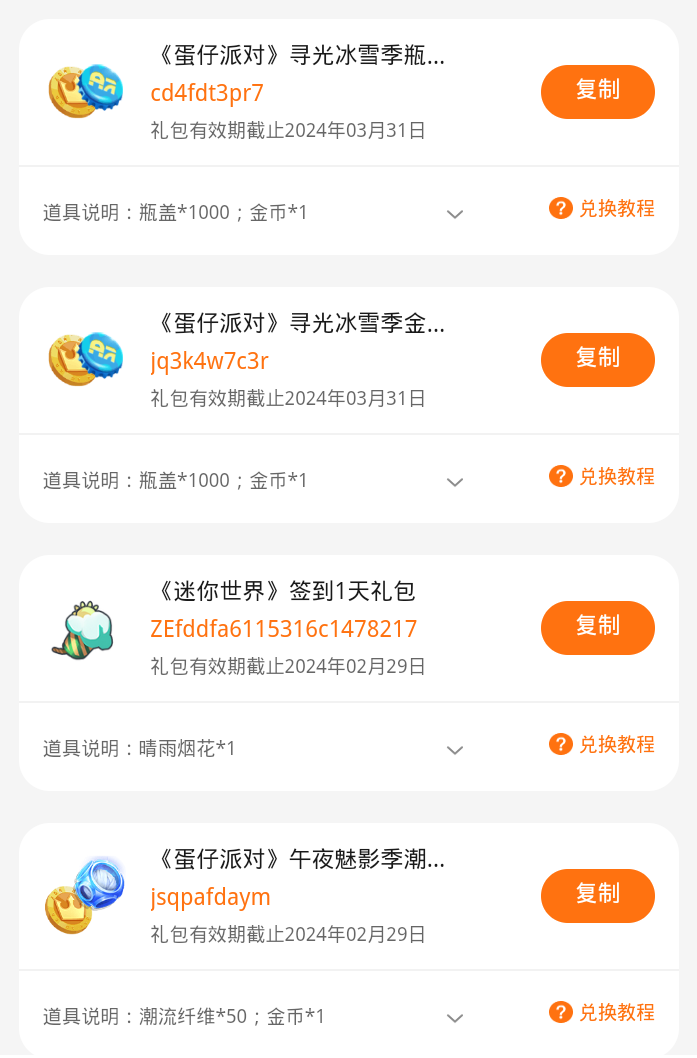The height and width of the screenshot is (1058, 697).
Task: View 兑换教程 for the 迷你世界 gift pack
Action: point(602,744)
